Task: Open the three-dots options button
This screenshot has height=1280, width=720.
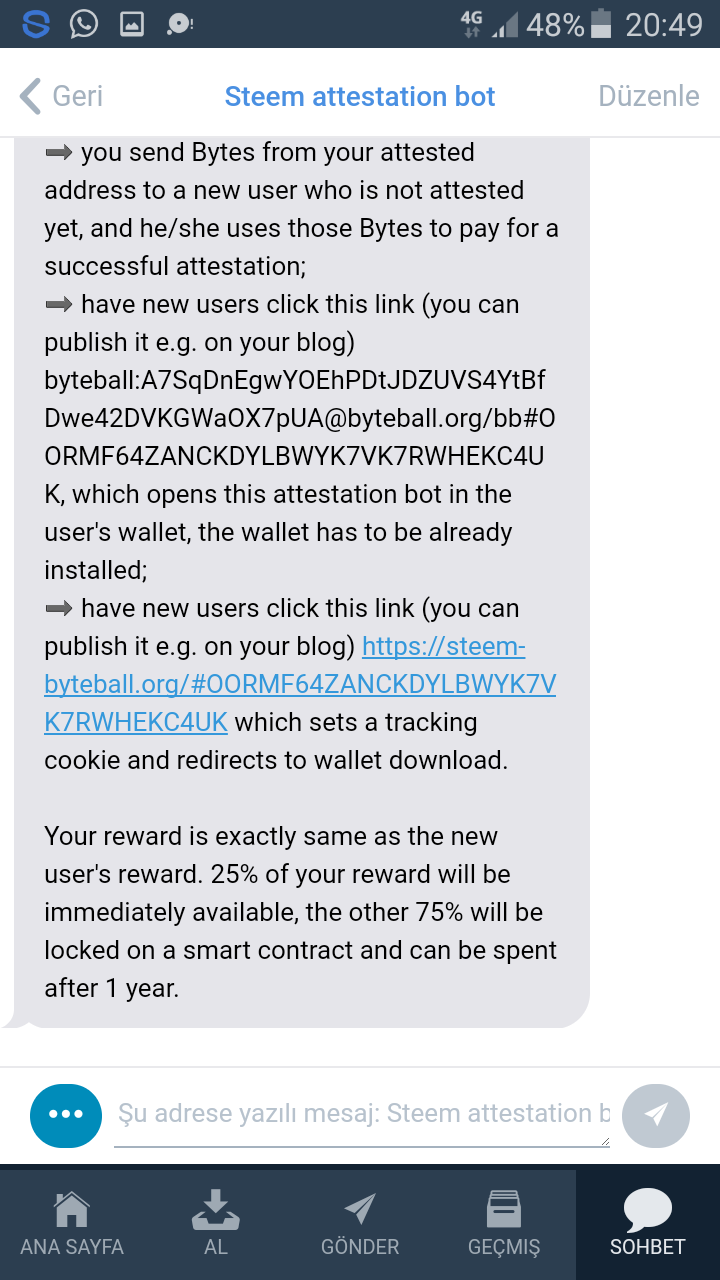Action: tap(66, 1114)
